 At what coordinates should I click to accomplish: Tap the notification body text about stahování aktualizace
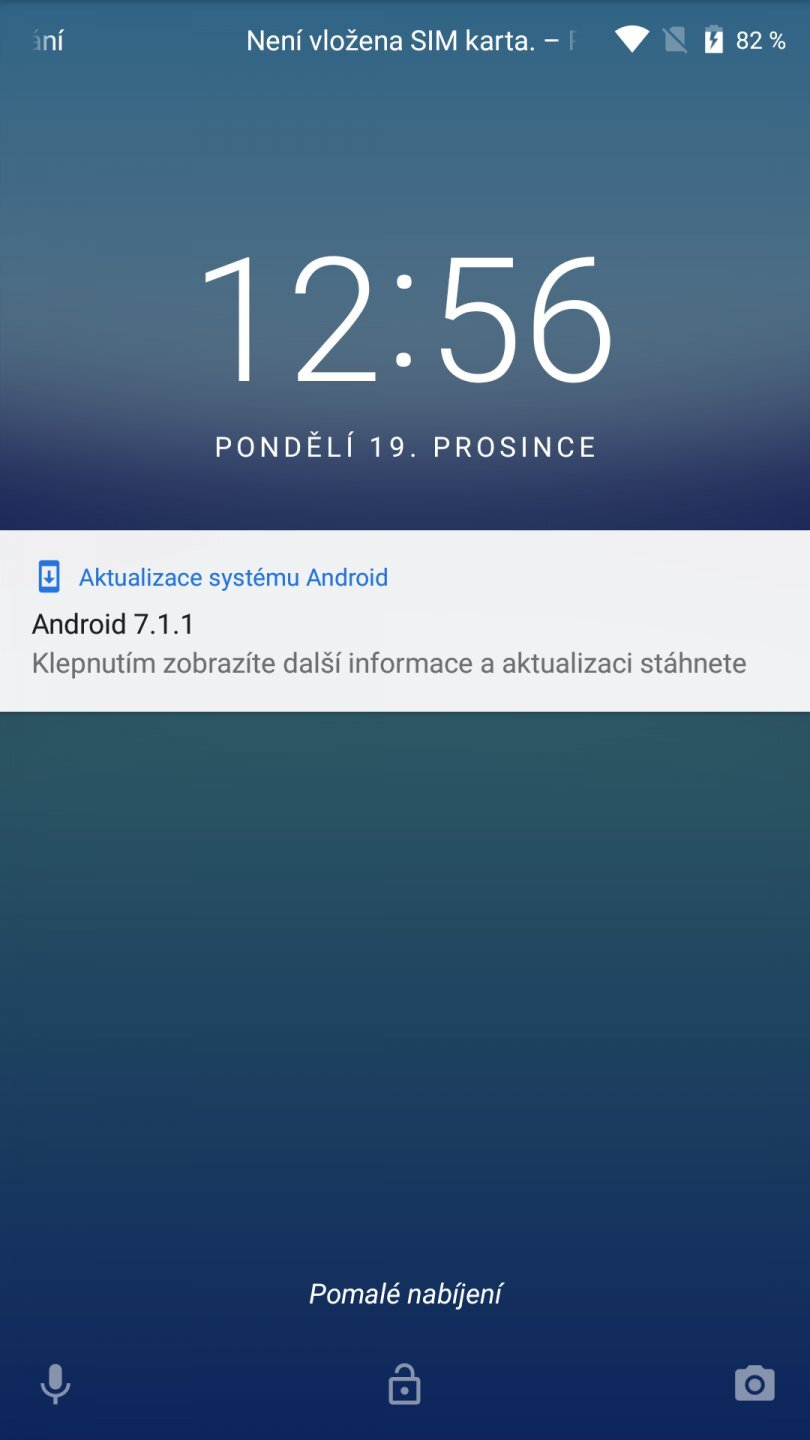pos(389,662)
